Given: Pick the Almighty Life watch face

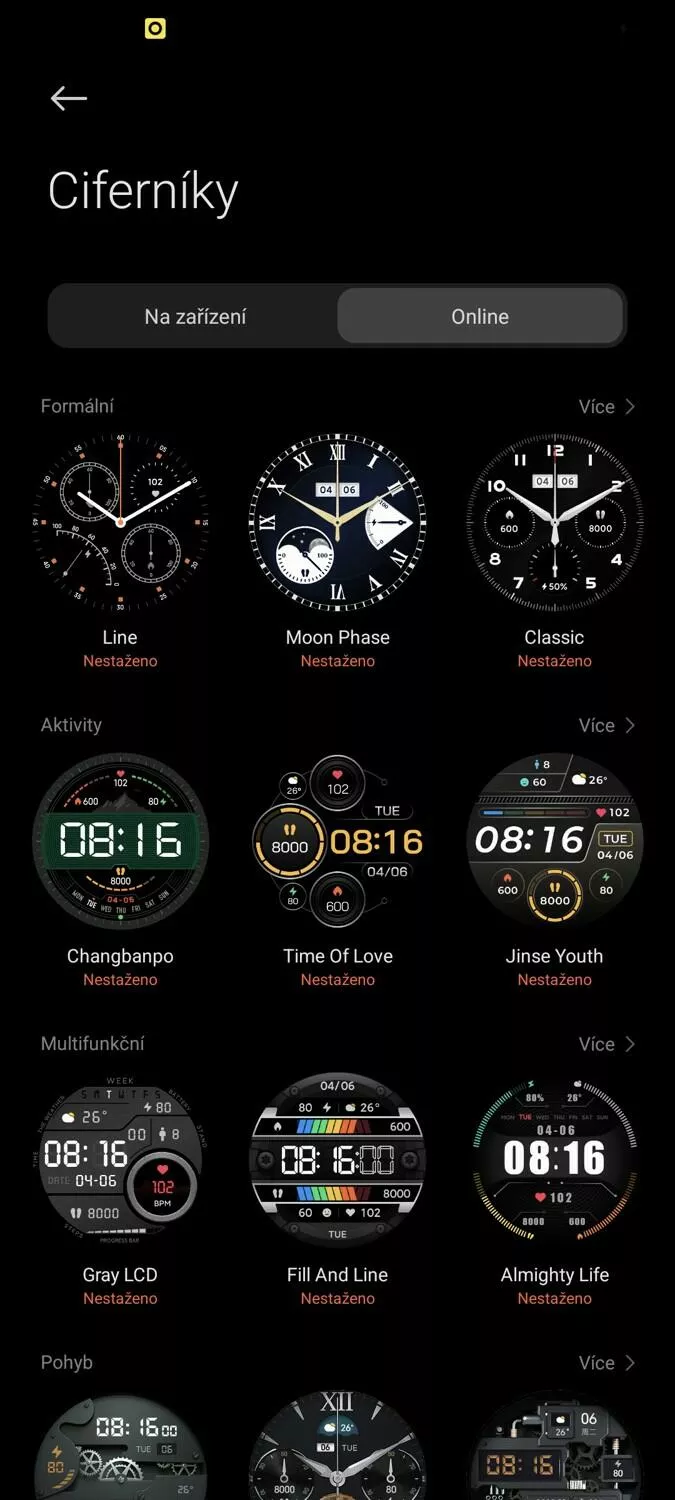Looking at the screenshot, I should click(554, 1161).
